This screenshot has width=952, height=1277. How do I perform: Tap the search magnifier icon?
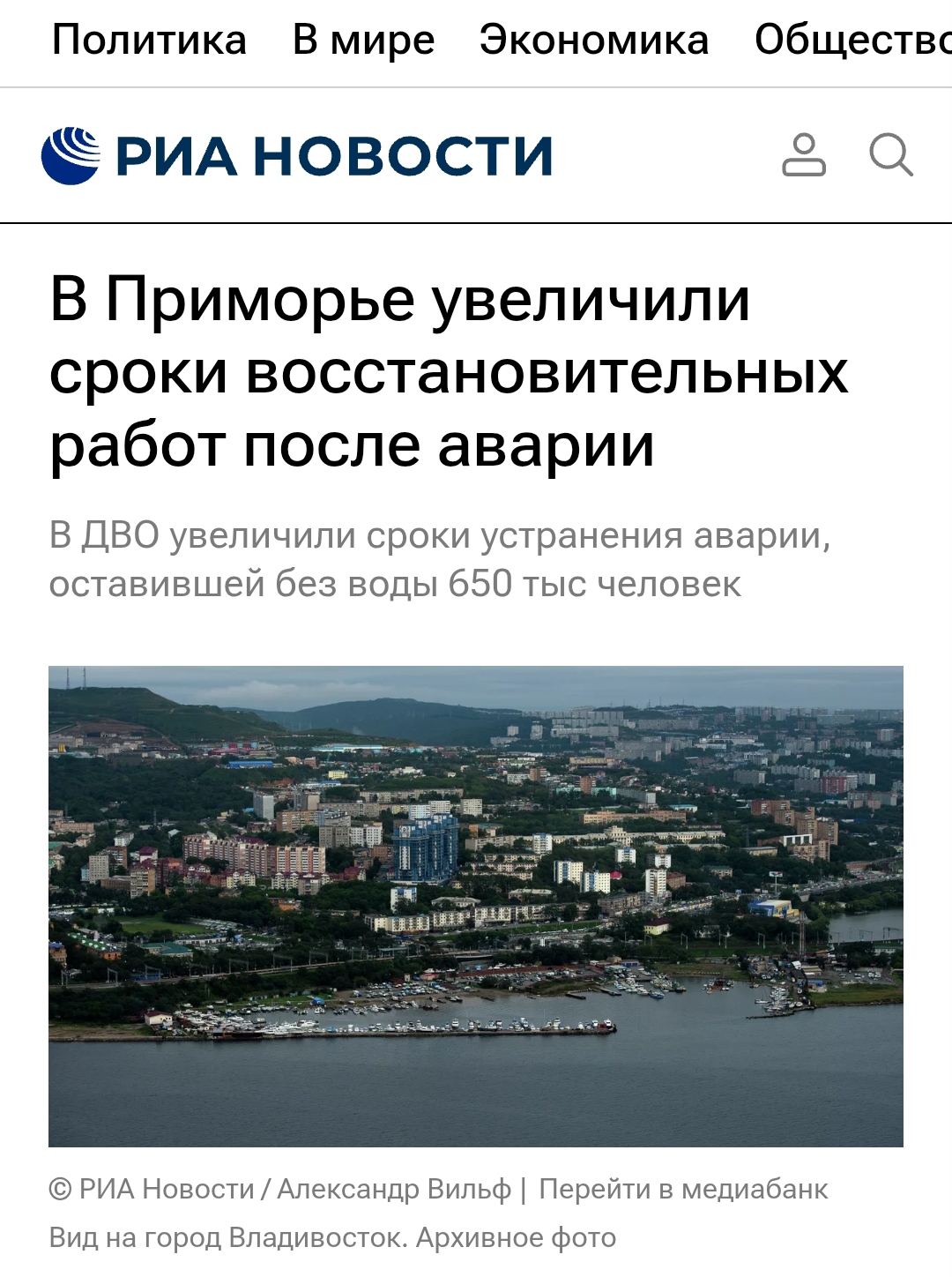890,155
